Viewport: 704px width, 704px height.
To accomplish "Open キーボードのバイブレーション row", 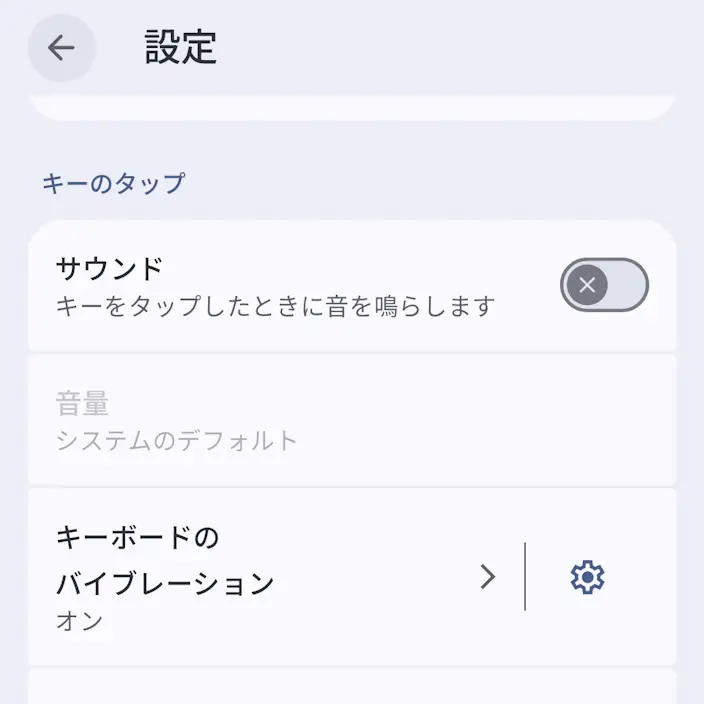I will (x=276, y=576).
